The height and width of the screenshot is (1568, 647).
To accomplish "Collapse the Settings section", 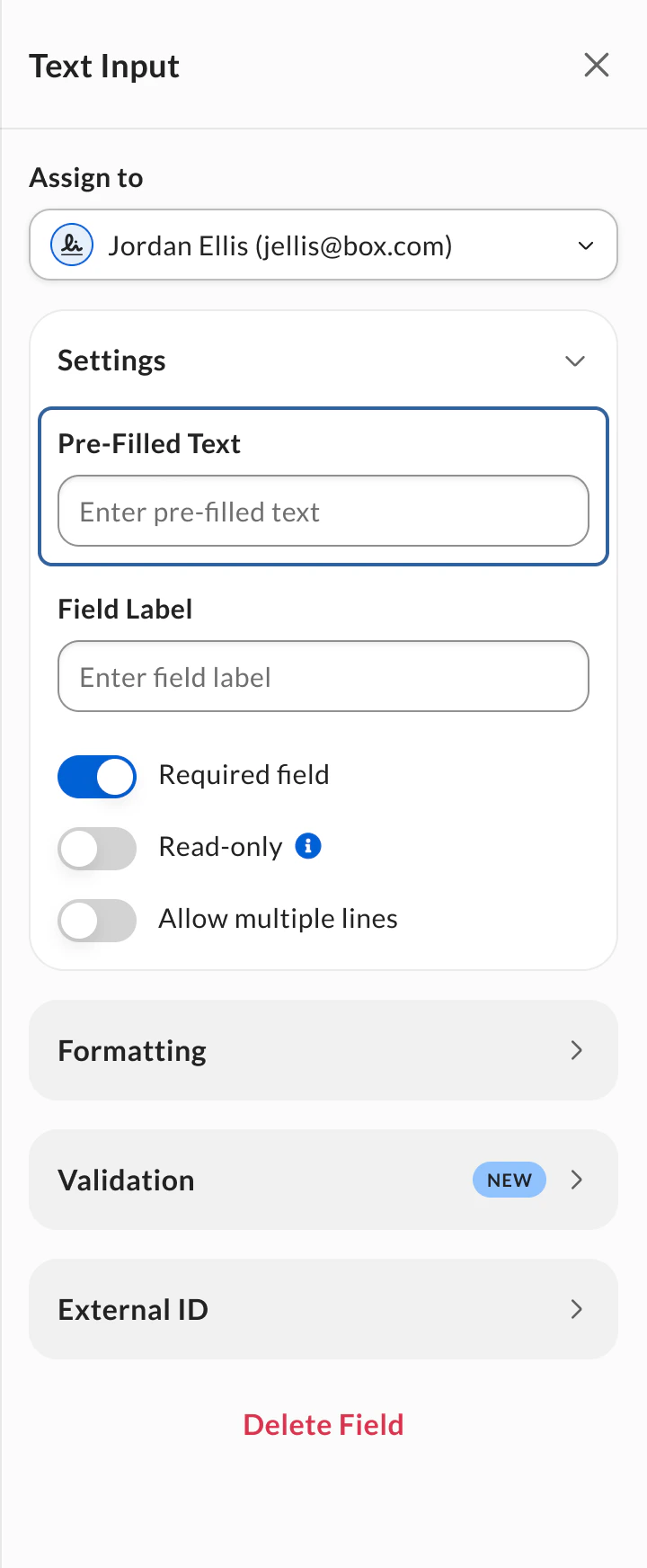I will 574,361.
